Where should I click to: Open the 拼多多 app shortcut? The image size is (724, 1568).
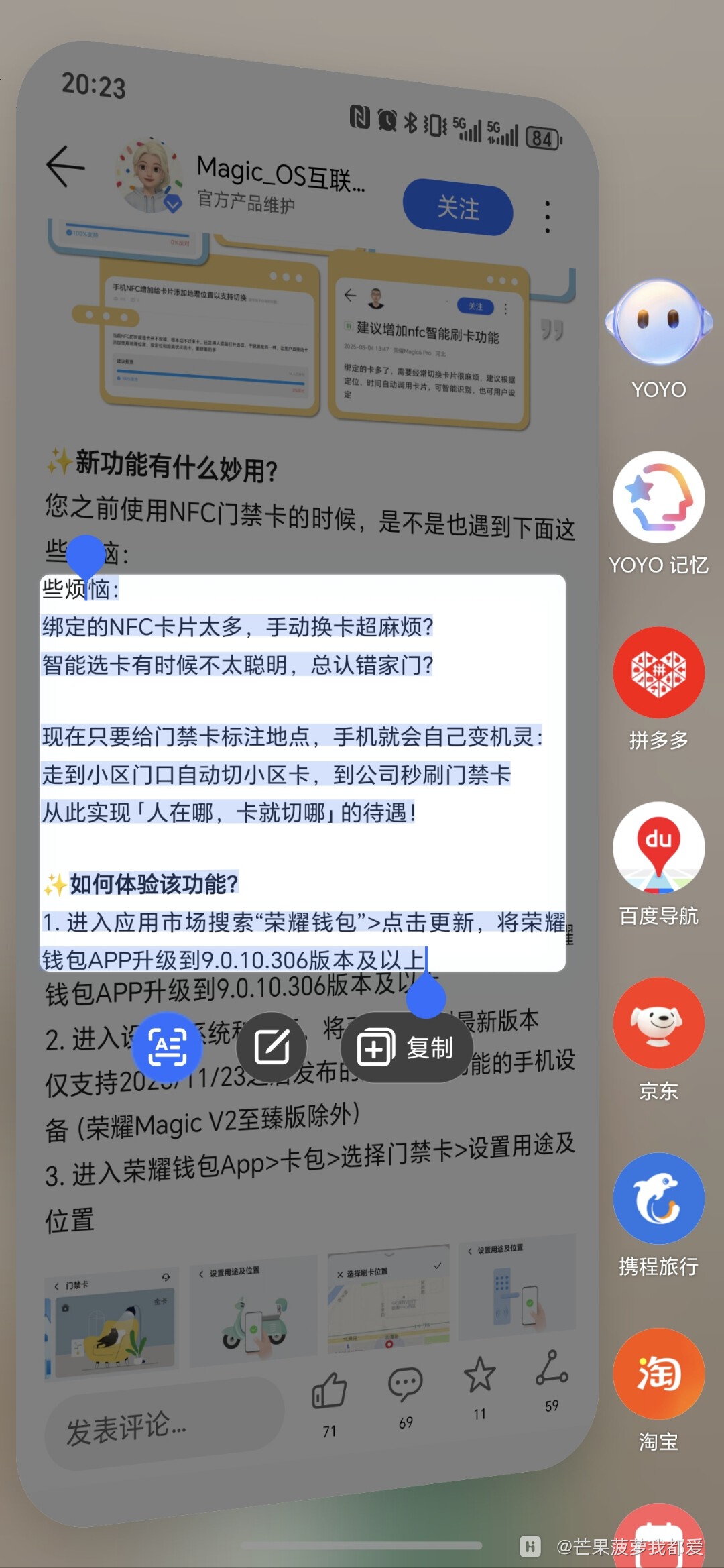tap(658, 673)
